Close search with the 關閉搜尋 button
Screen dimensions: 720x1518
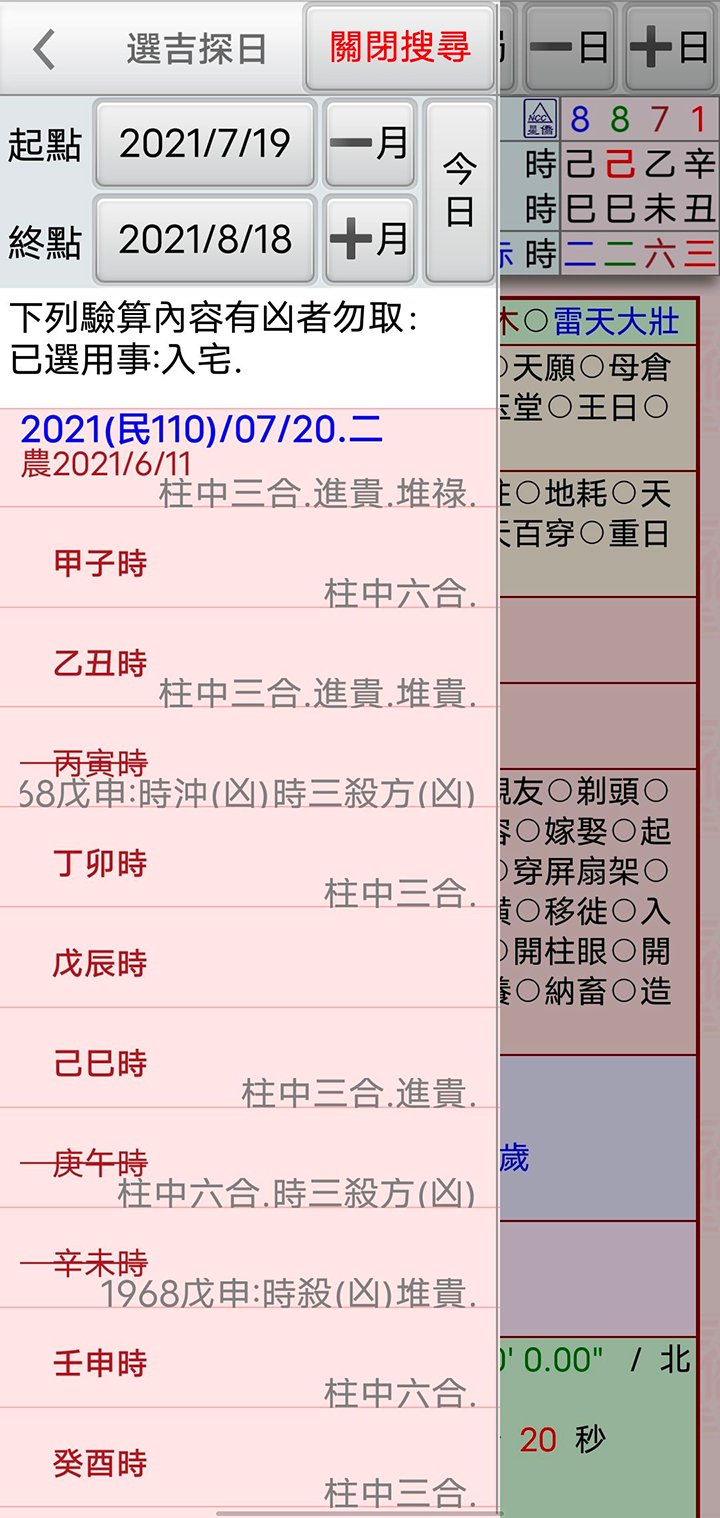(x=400, y=48)
